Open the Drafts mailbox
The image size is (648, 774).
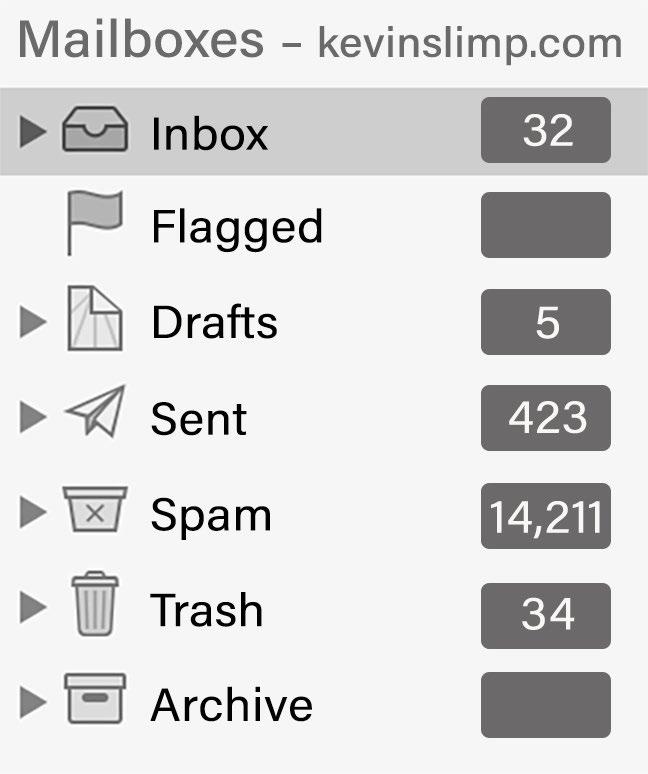(x=214, y=322)
